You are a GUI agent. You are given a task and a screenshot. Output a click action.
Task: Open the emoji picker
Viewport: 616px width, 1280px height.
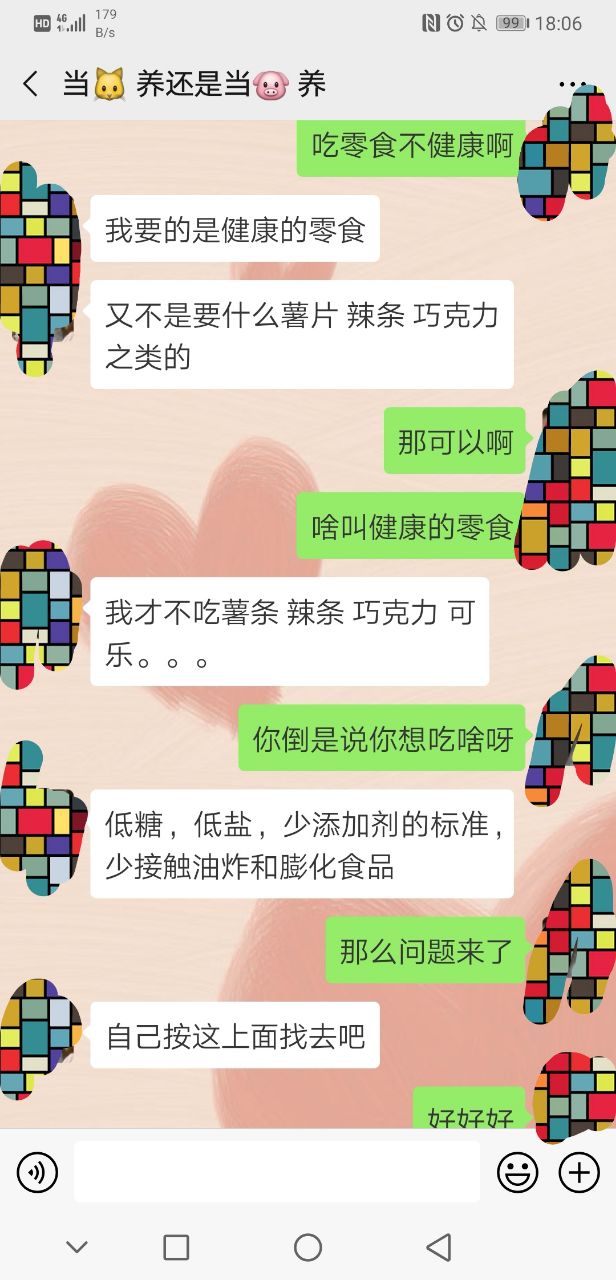(x=517, y=1172)
